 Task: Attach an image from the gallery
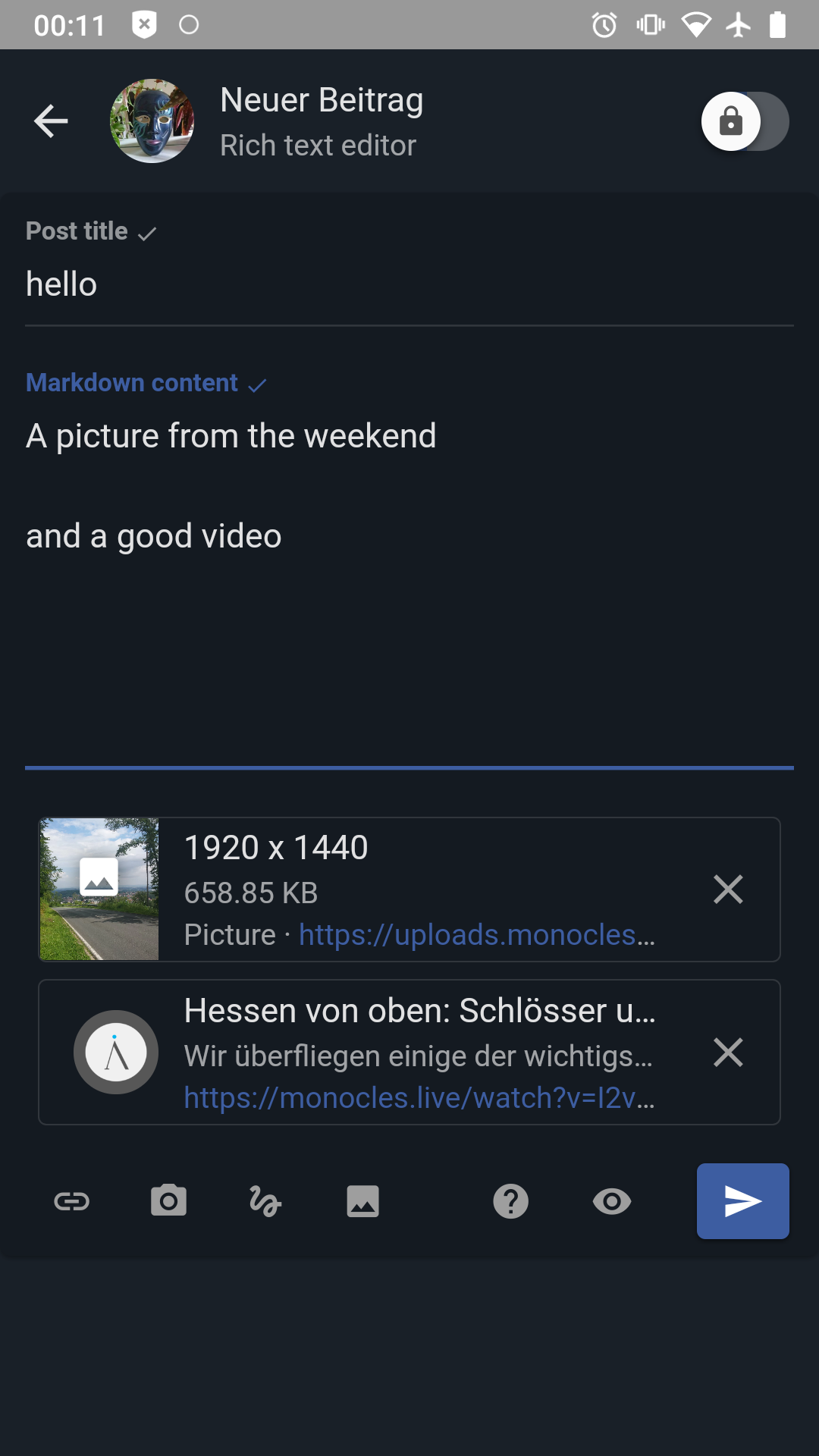point(362,1201)
